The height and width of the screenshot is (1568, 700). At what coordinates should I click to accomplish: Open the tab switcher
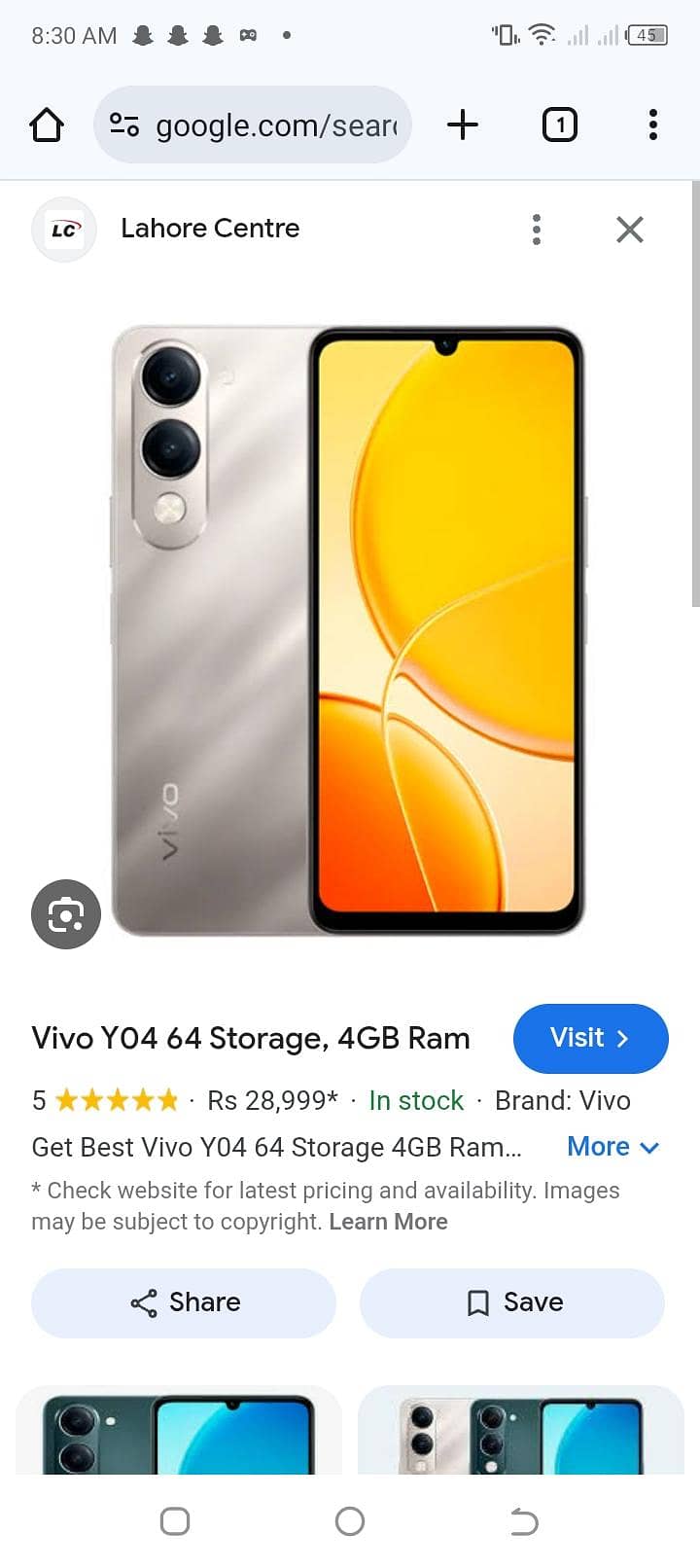coord(559,125)
